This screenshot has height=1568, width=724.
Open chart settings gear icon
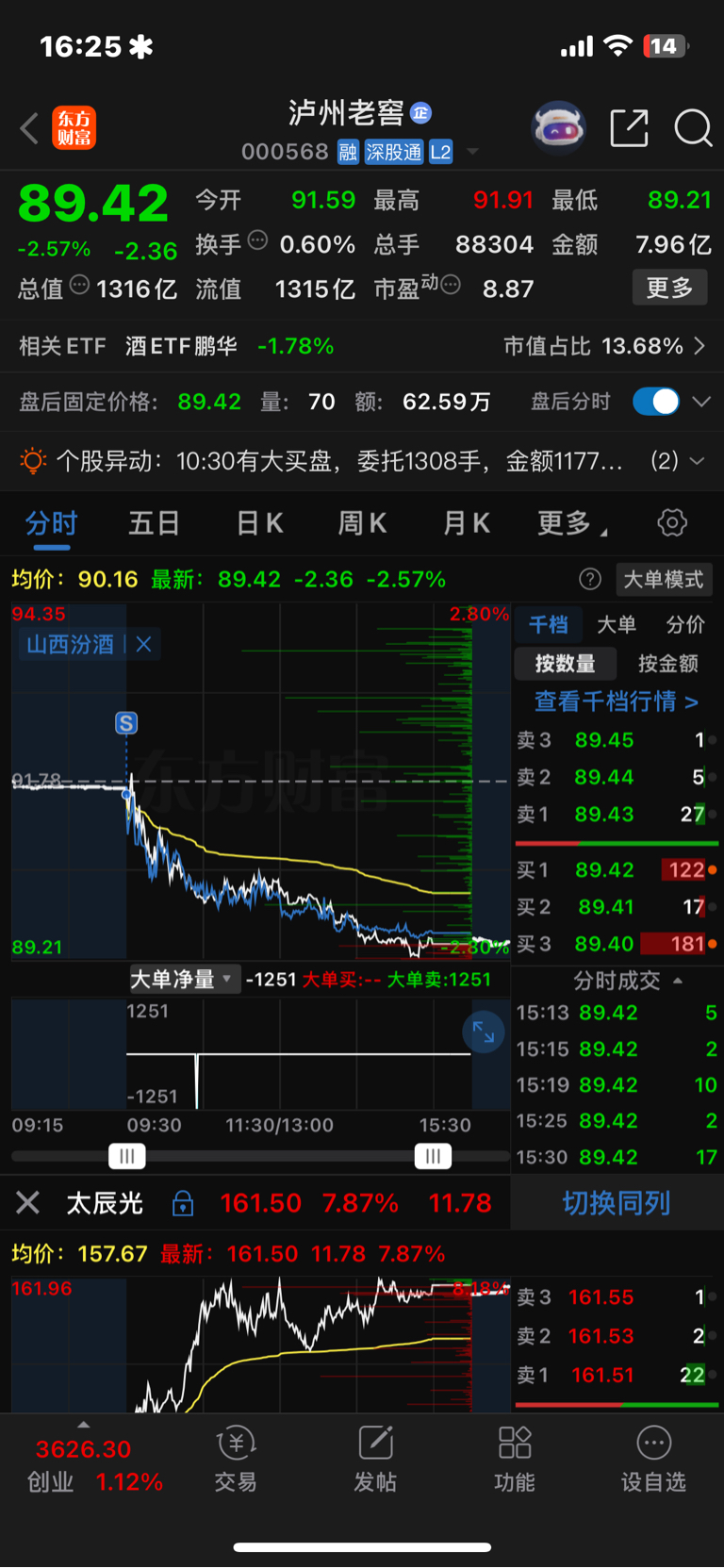(672, 522)
